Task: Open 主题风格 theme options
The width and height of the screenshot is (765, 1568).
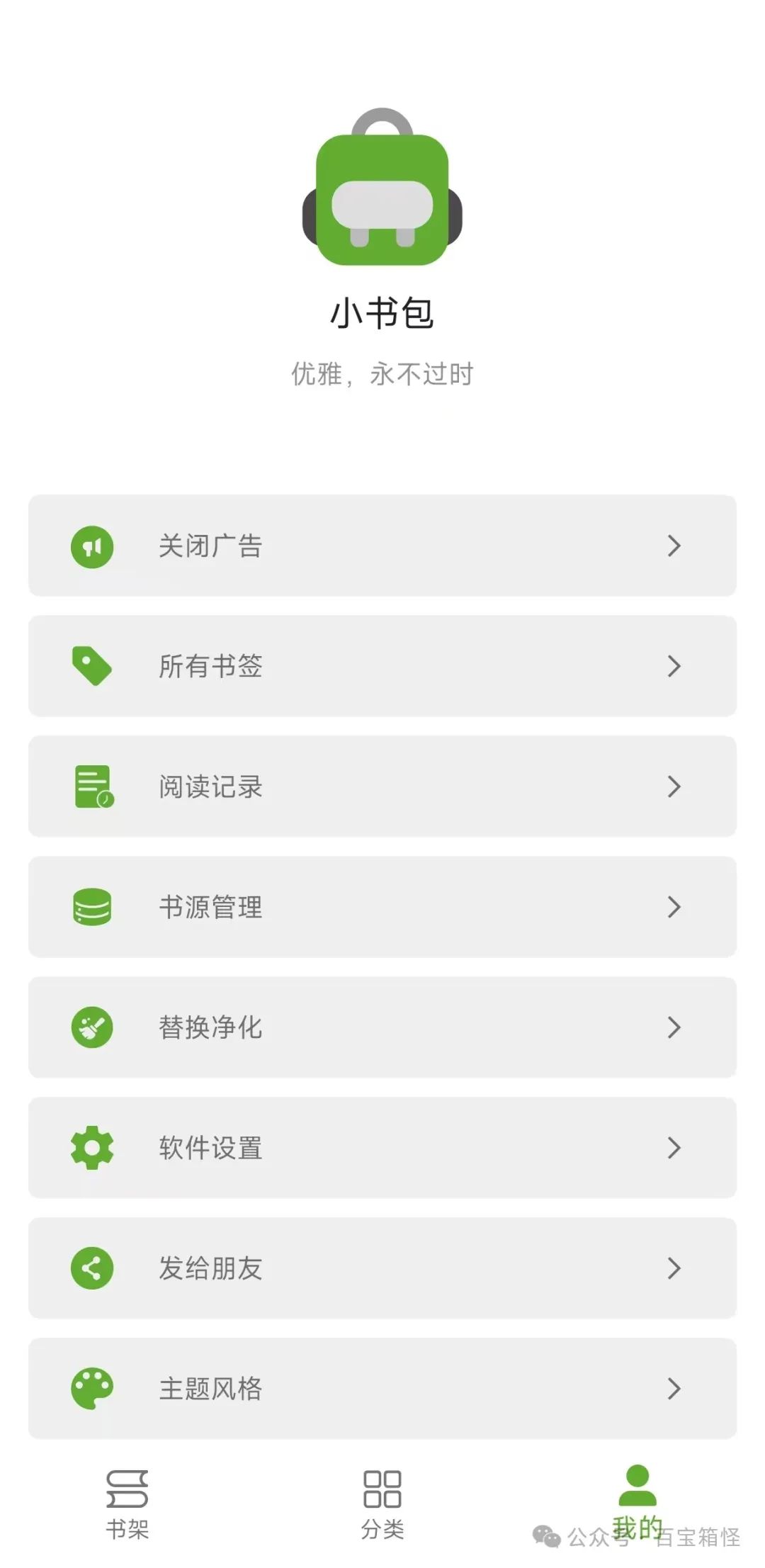Action: 382,1389
